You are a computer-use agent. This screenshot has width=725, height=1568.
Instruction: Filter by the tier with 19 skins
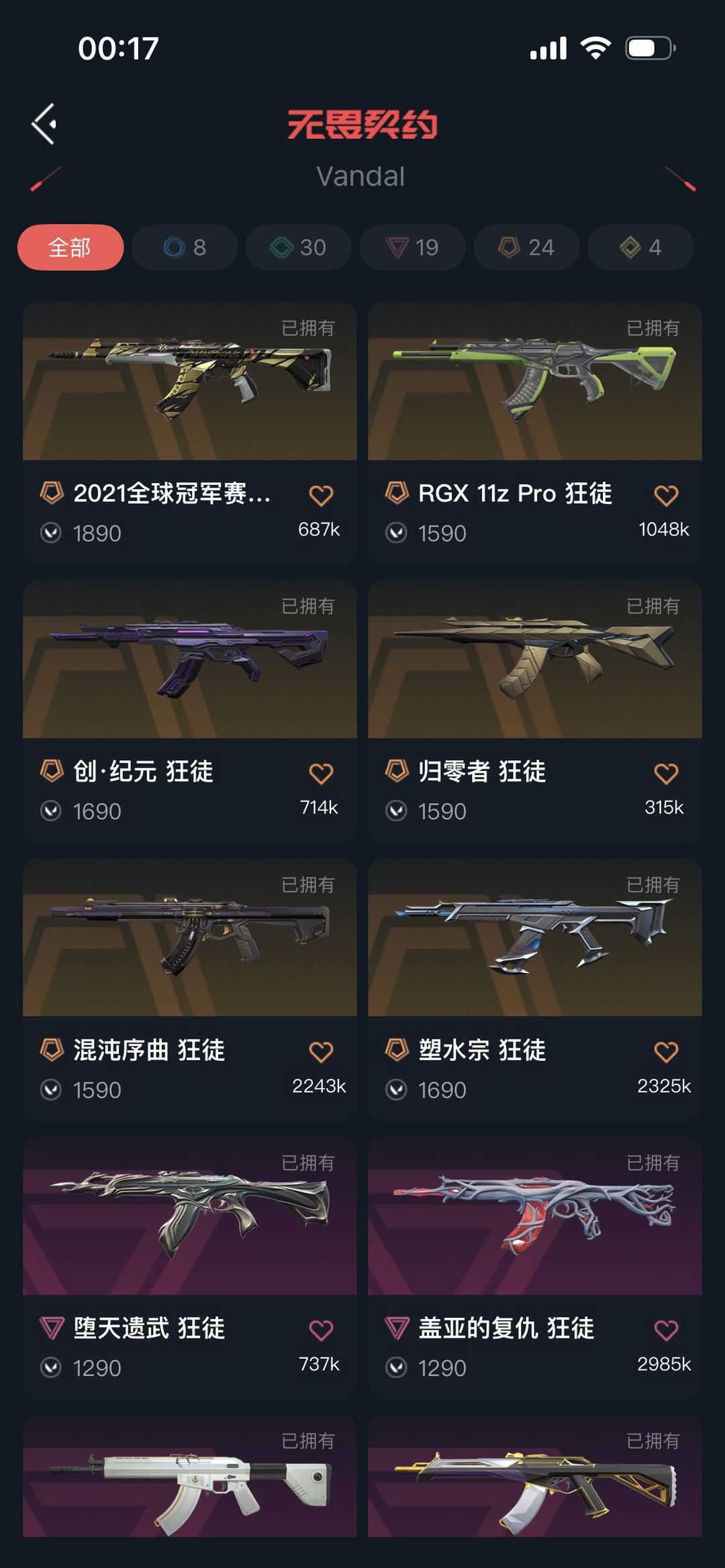click(412, 248)
